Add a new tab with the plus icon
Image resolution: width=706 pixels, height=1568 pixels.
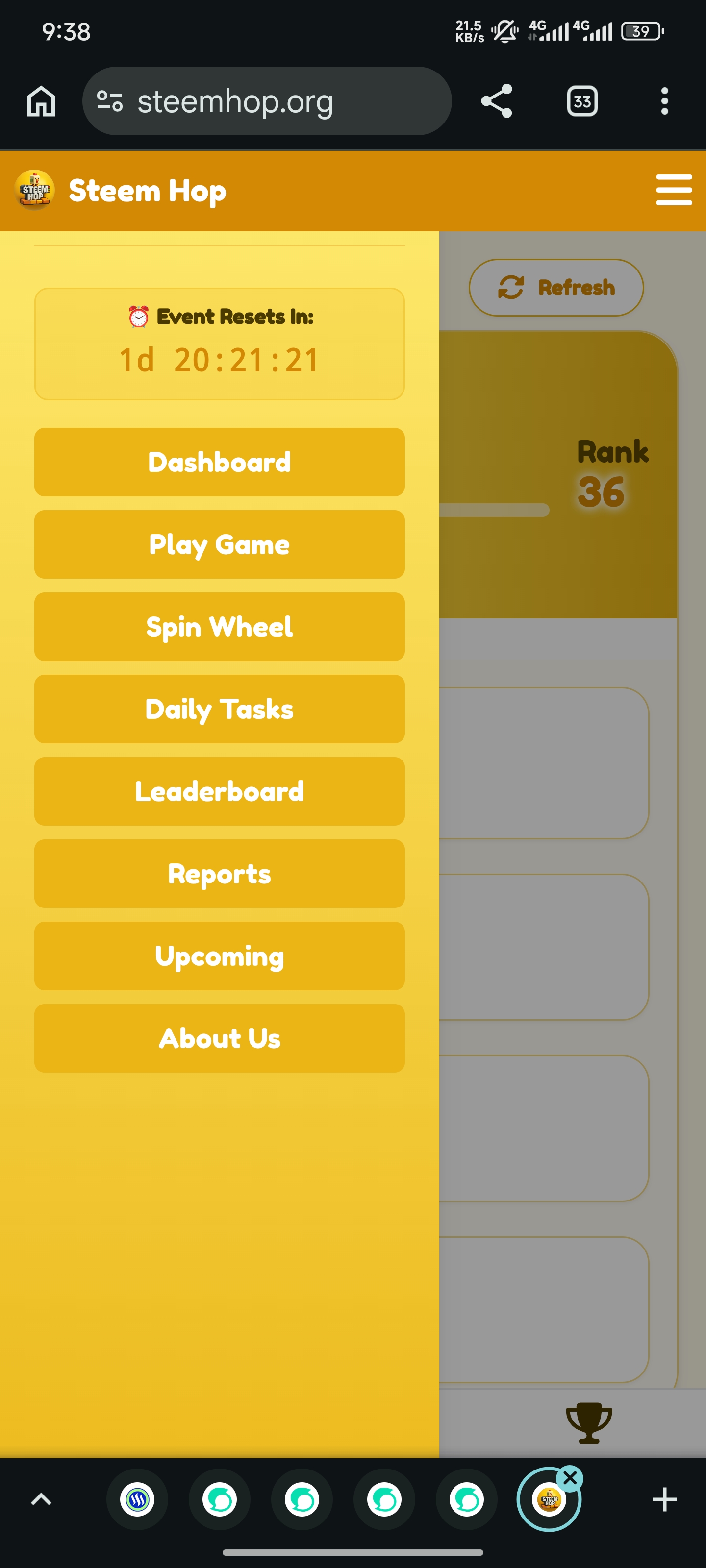coord(664,1499)
